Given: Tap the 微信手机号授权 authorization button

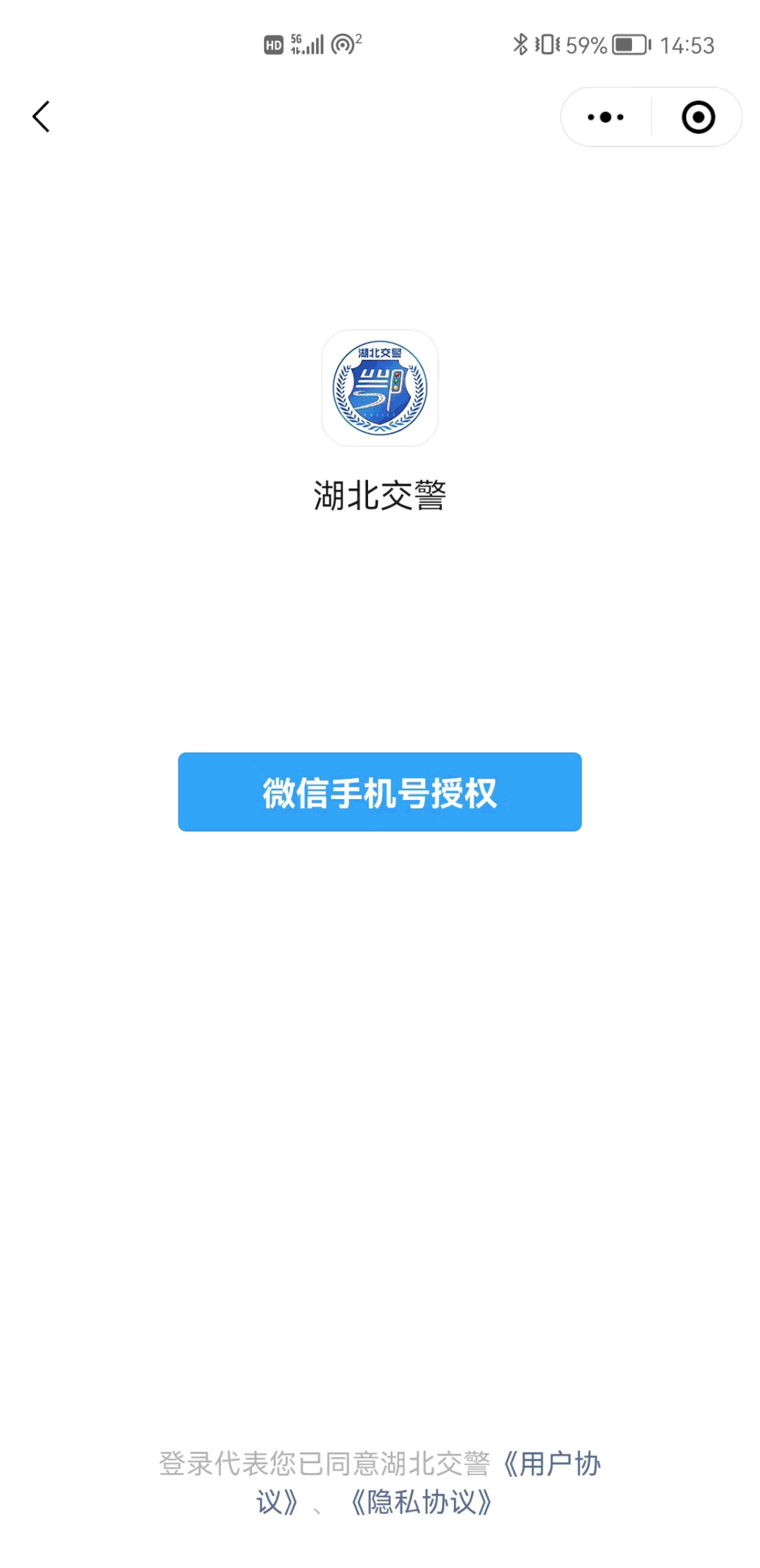Looking at the screenshot, I should 379,791.
